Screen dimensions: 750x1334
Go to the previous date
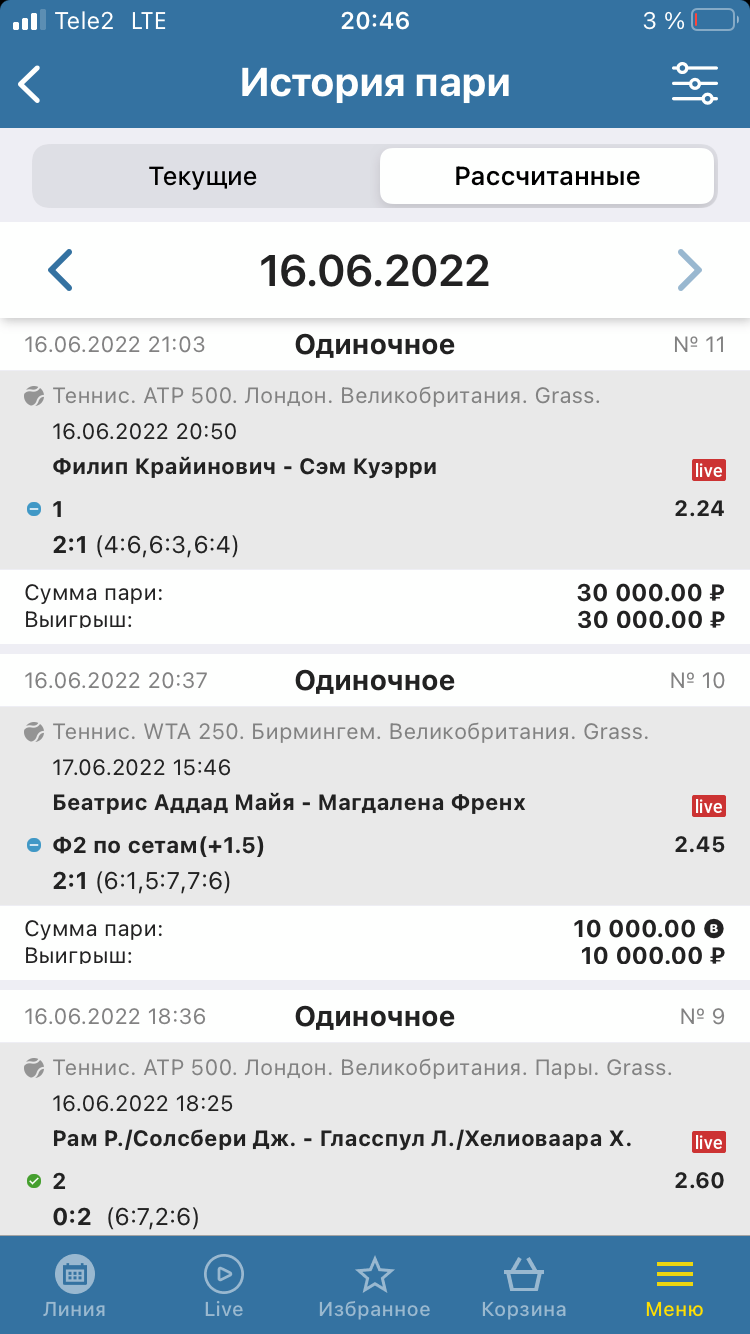click(x=61, y=270)
